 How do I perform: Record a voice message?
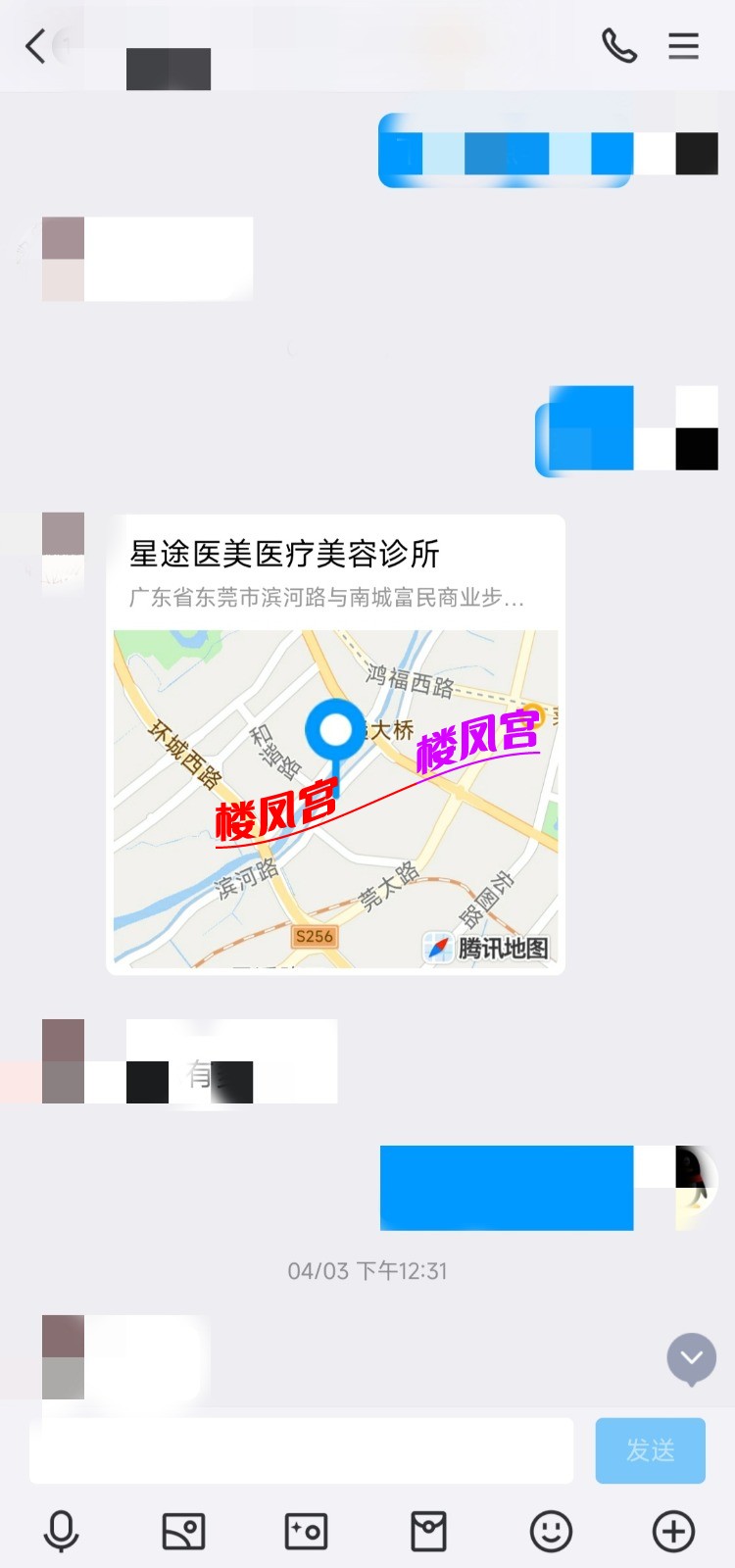(x=61, y=1531)
